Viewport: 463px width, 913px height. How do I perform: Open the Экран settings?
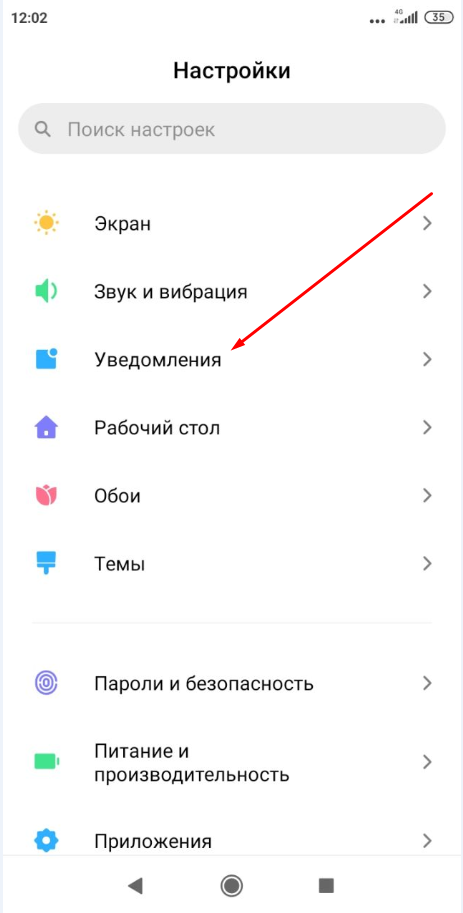click(x=232, y=223)
